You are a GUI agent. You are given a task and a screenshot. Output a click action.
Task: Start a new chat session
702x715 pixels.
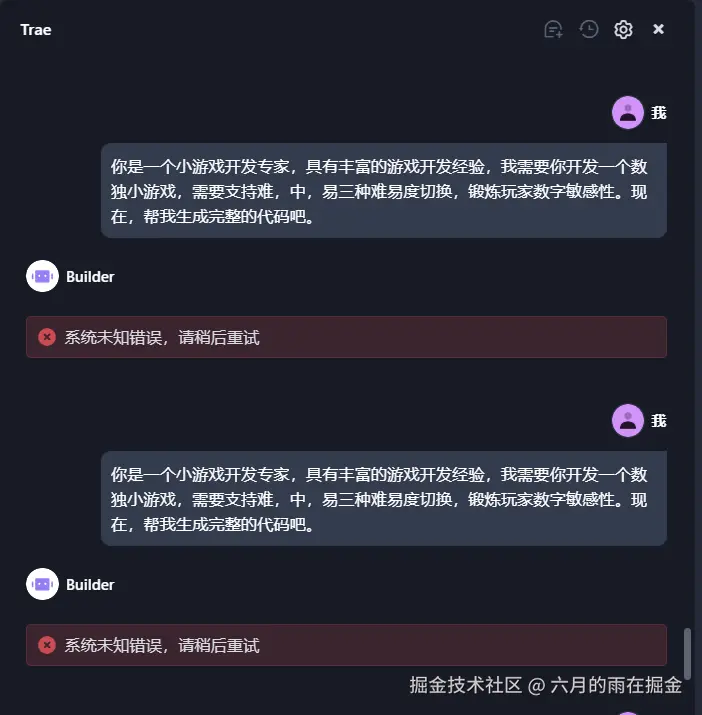(553, 30)
